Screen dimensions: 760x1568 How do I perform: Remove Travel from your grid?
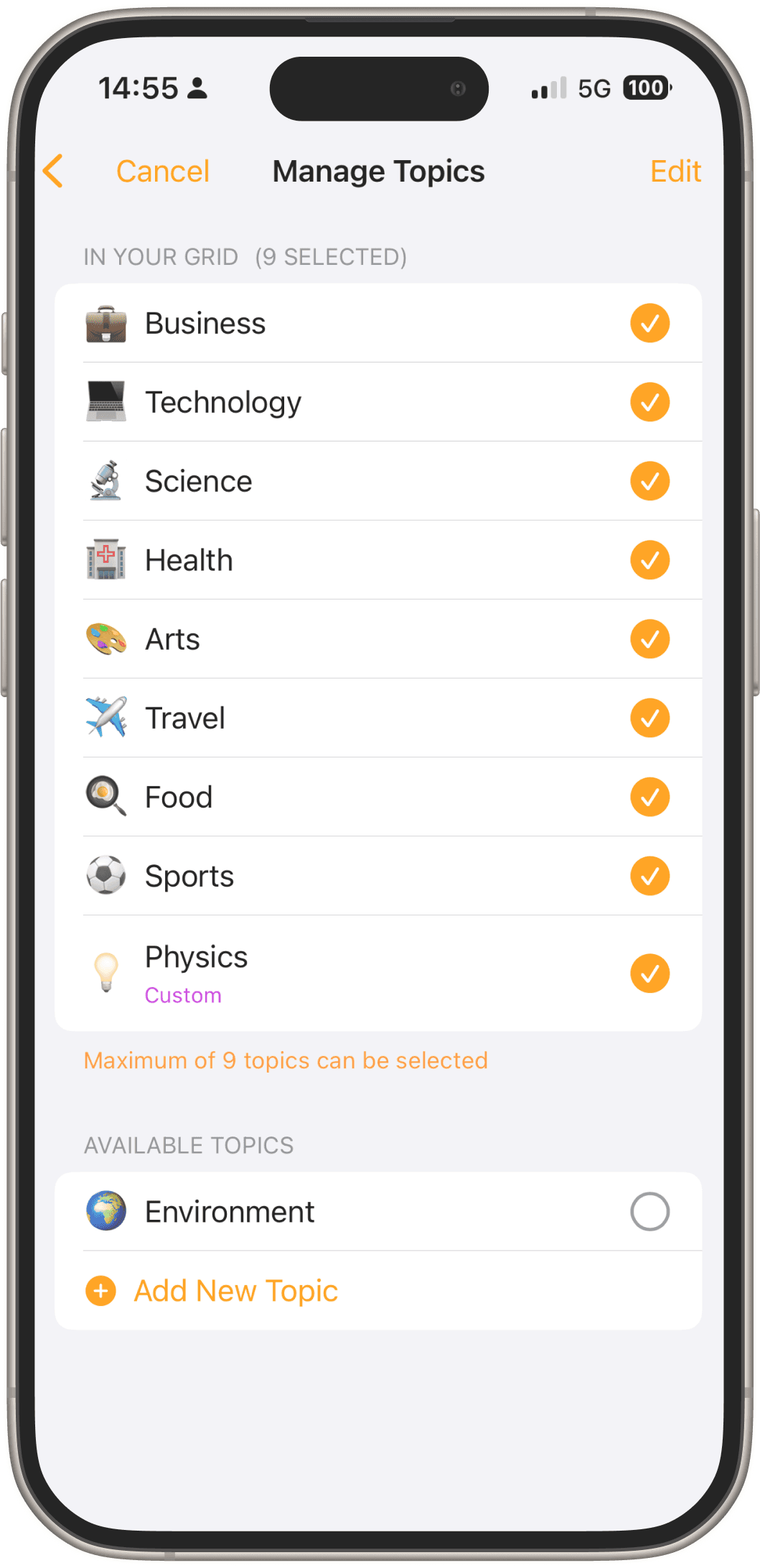(x=649, y=719)
